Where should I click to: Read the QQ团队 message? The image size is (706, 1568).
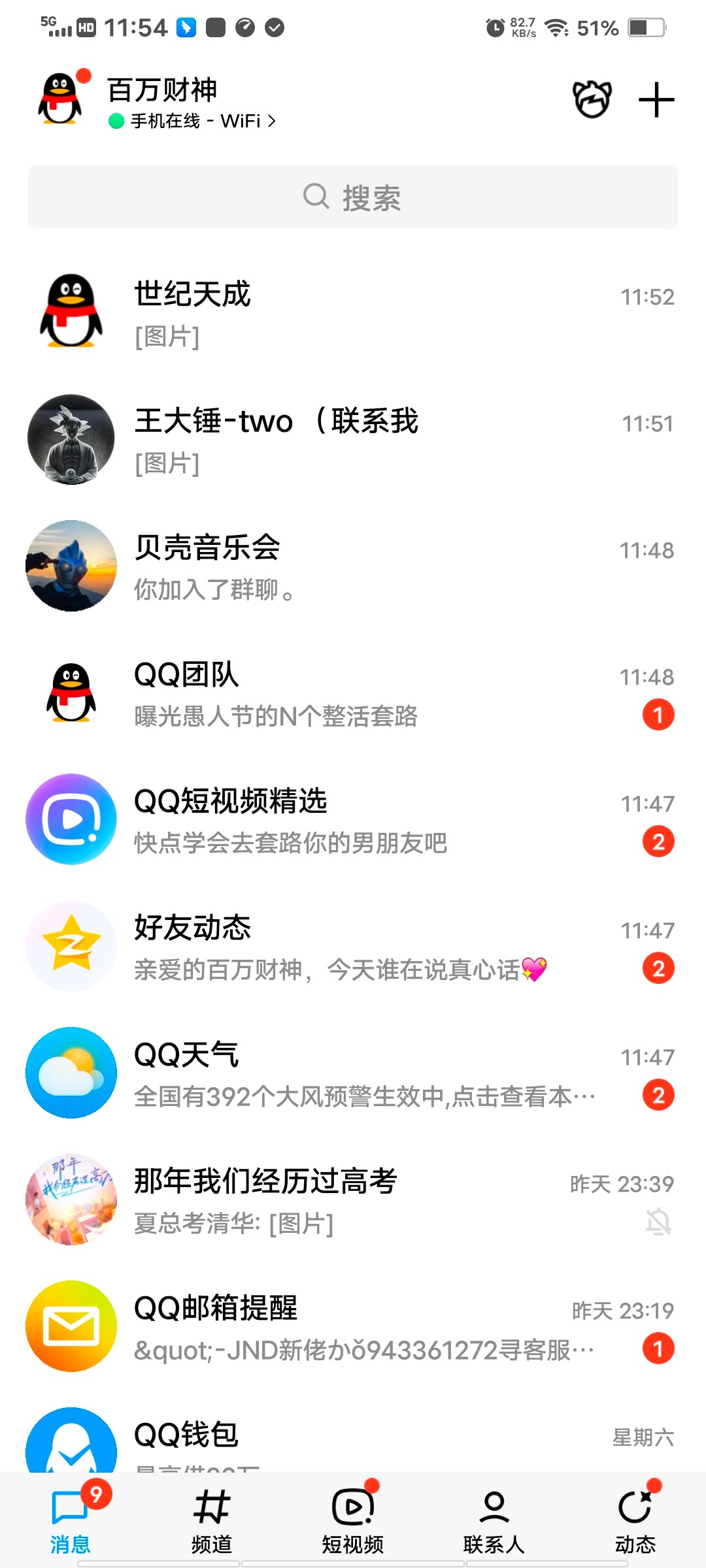click(x=353, y=694)
